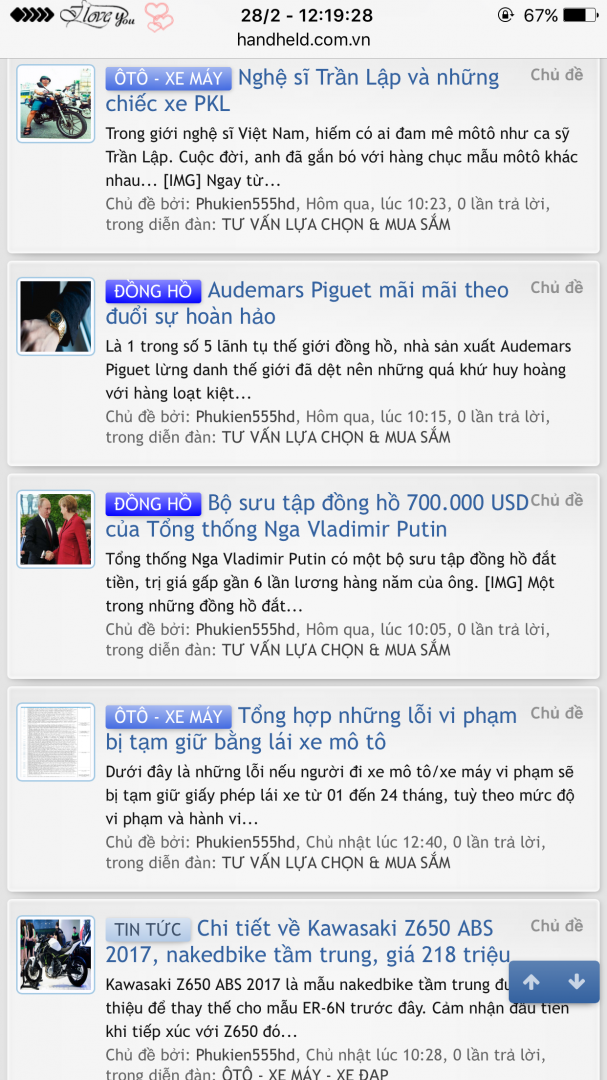Tap ÔTÔ - XE MÁY tag on lỗi vi phạm thread

tap(169, 716)
